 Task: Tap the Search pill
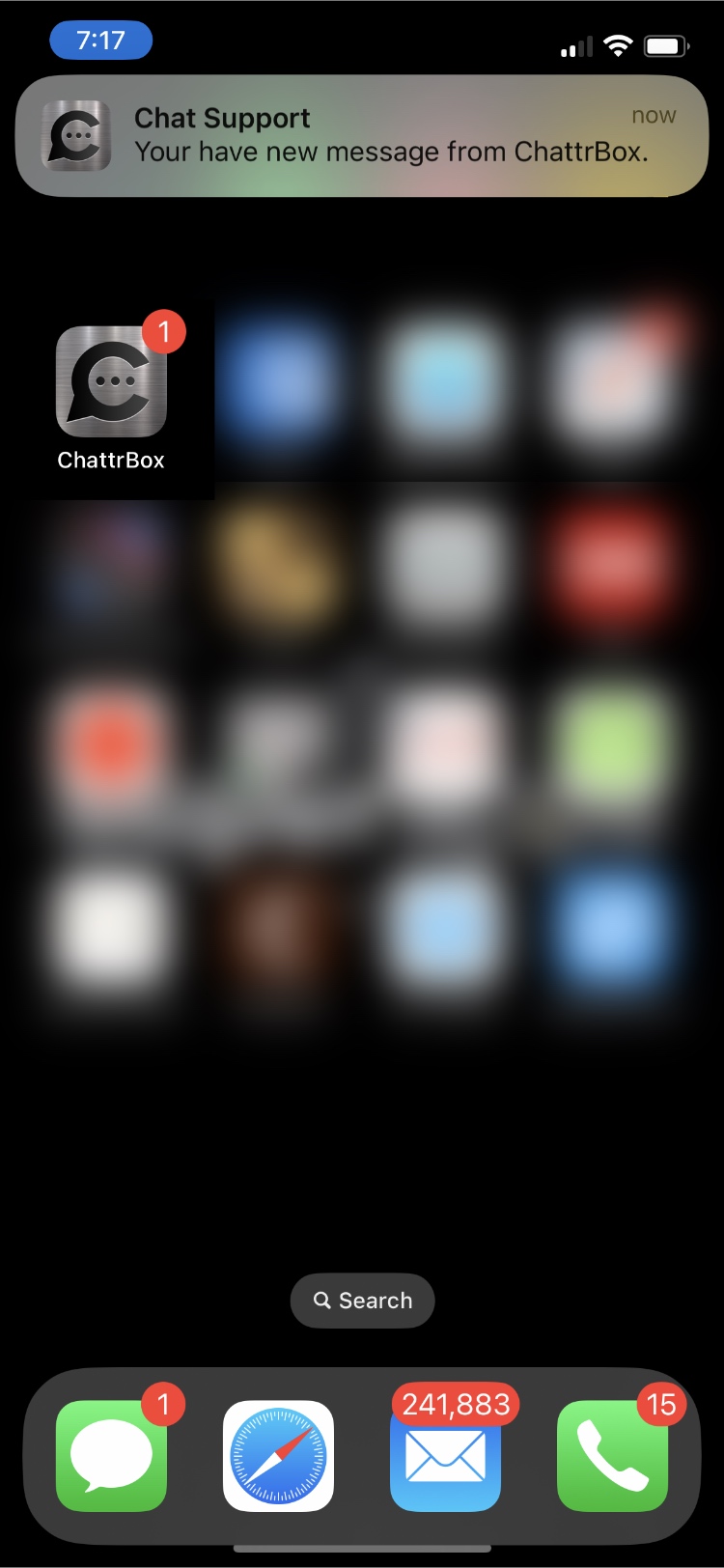tap(362, 1301)
